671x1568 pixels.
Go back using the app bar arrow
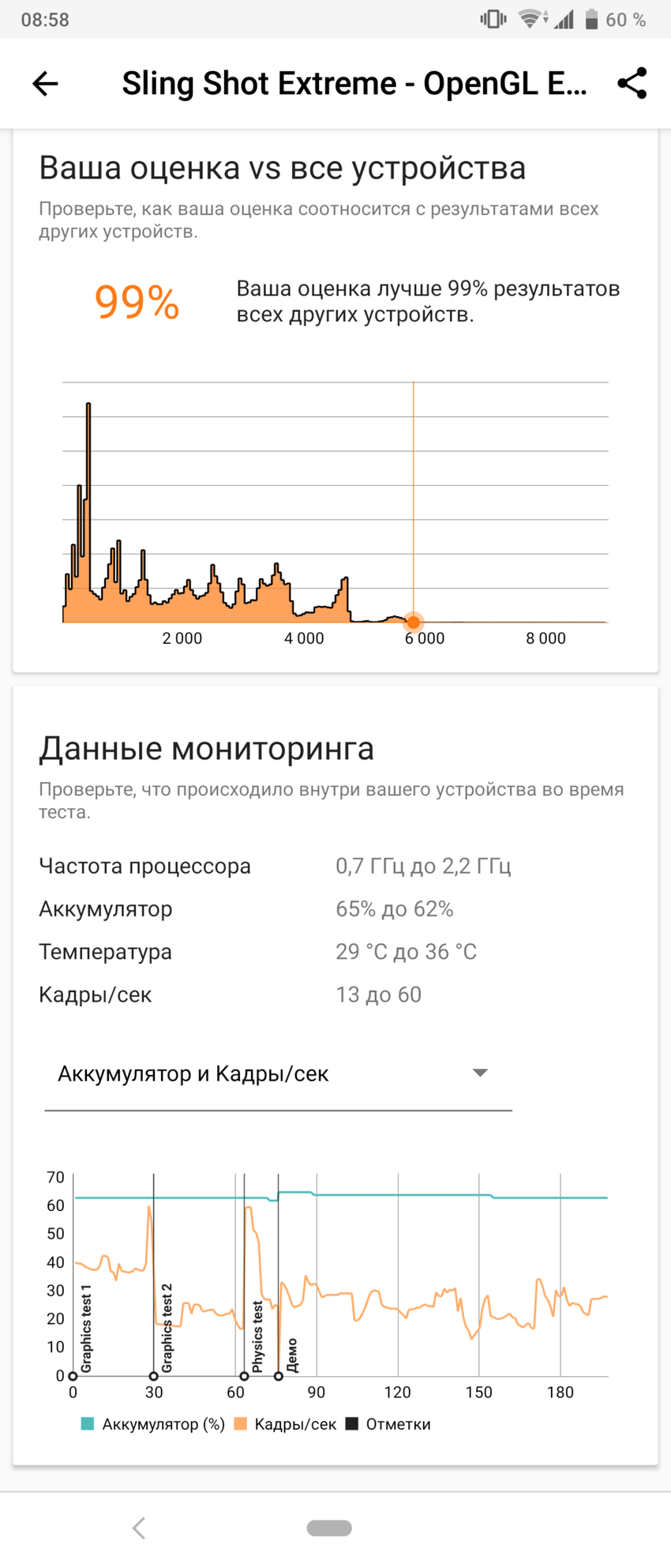coord(45,84)
